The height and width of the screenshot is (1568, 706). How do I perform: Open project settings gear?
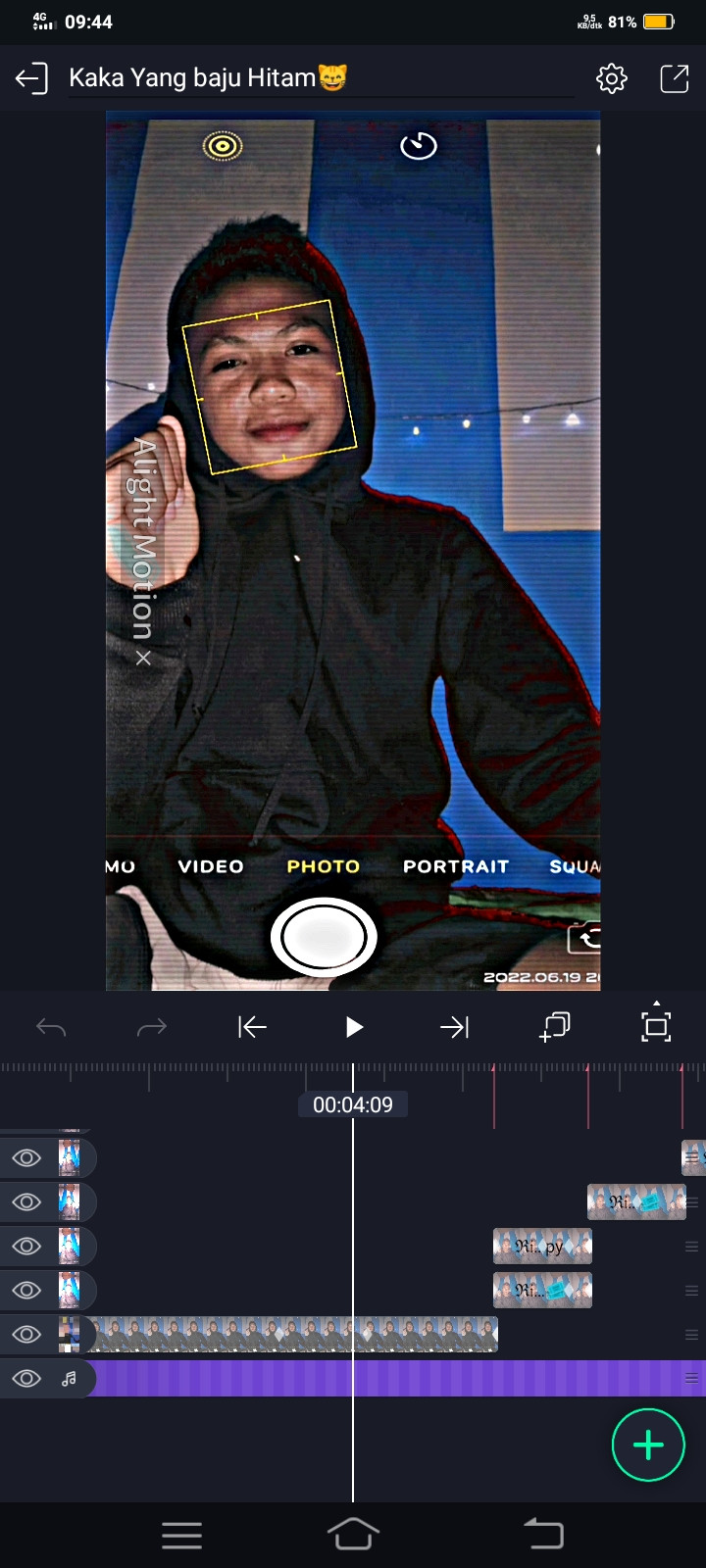612,78
